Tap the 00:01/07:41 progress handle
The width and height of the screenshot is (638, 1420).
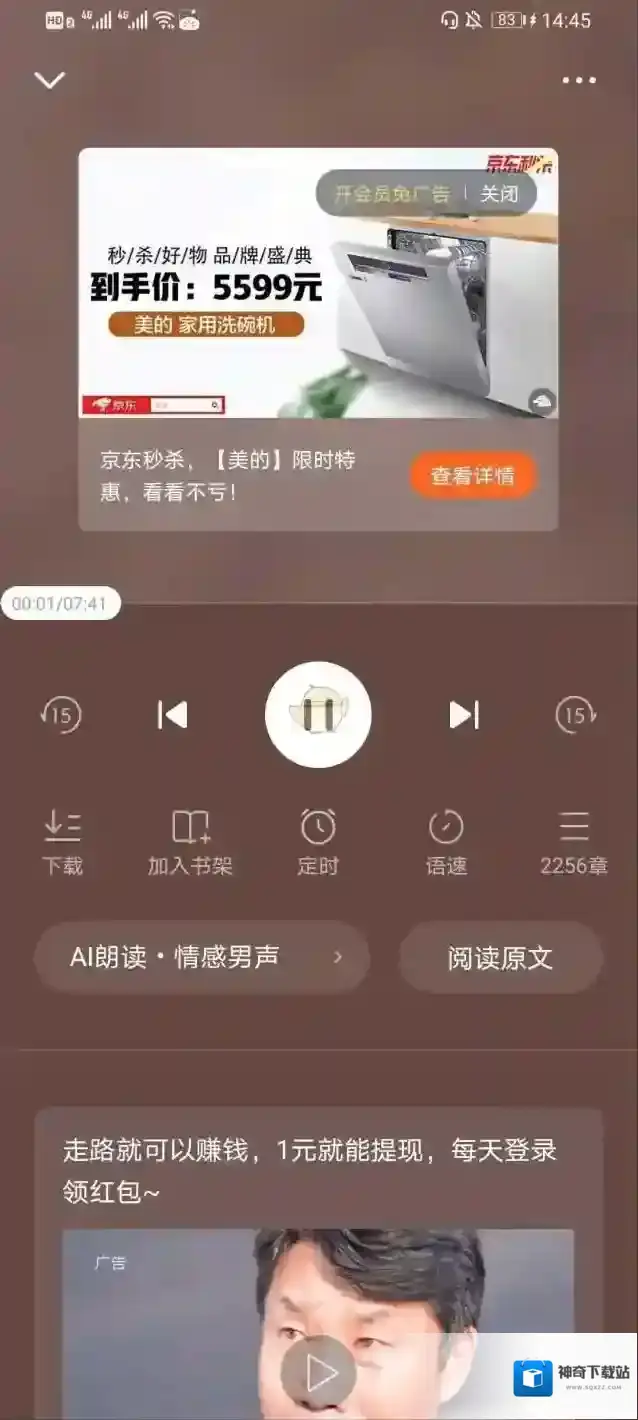[x=60, y=604]
